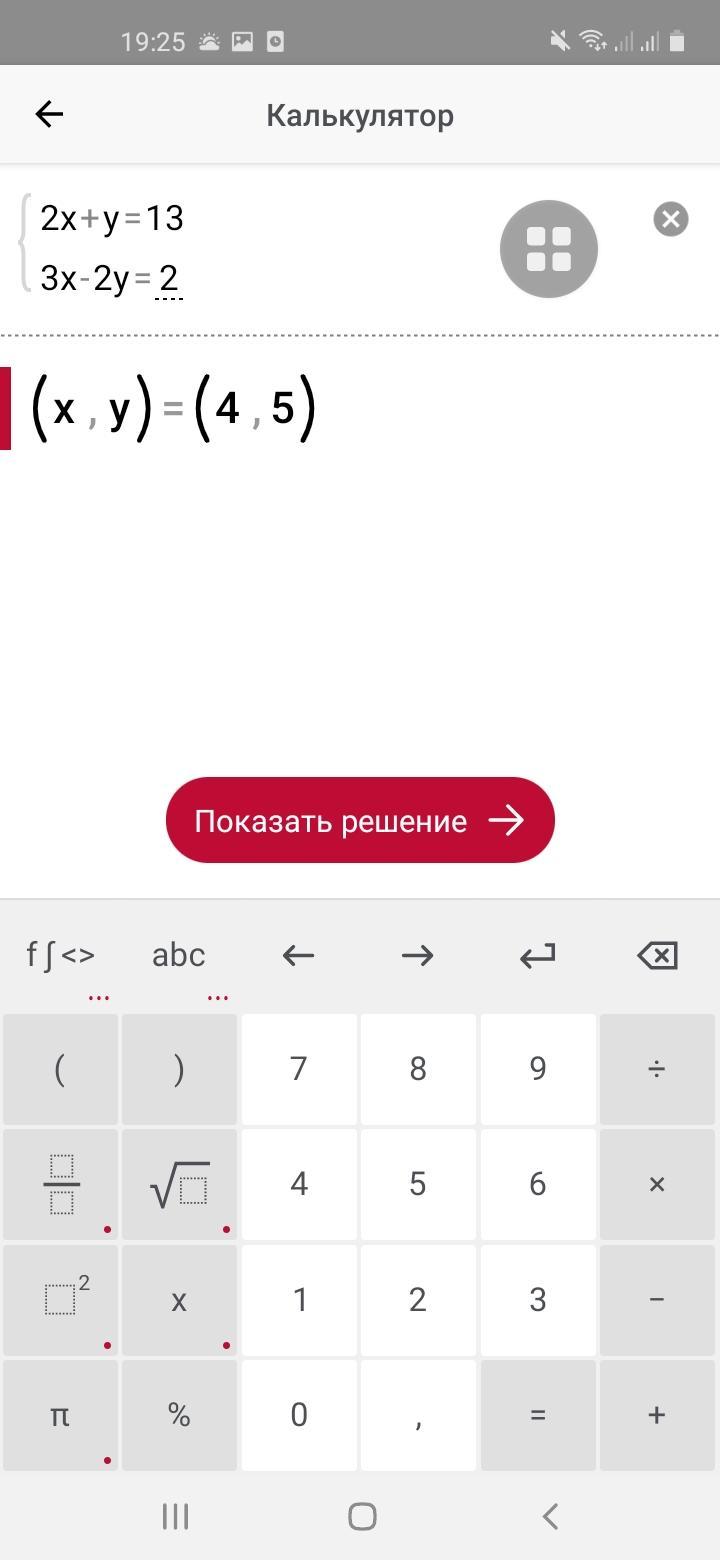Insert a square root template
The width and height of the screenshot is (720, 1560).
coord(179,1184)
